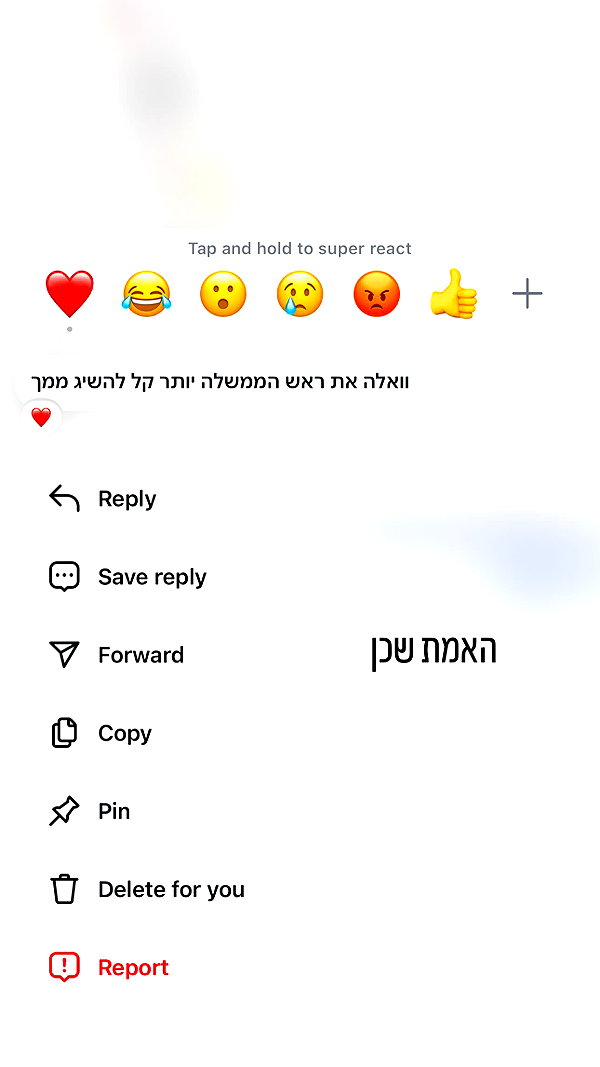React with the thumbs up emoji
The height and width of the screenshot is (1067, 600).
(x=453, y=293)
